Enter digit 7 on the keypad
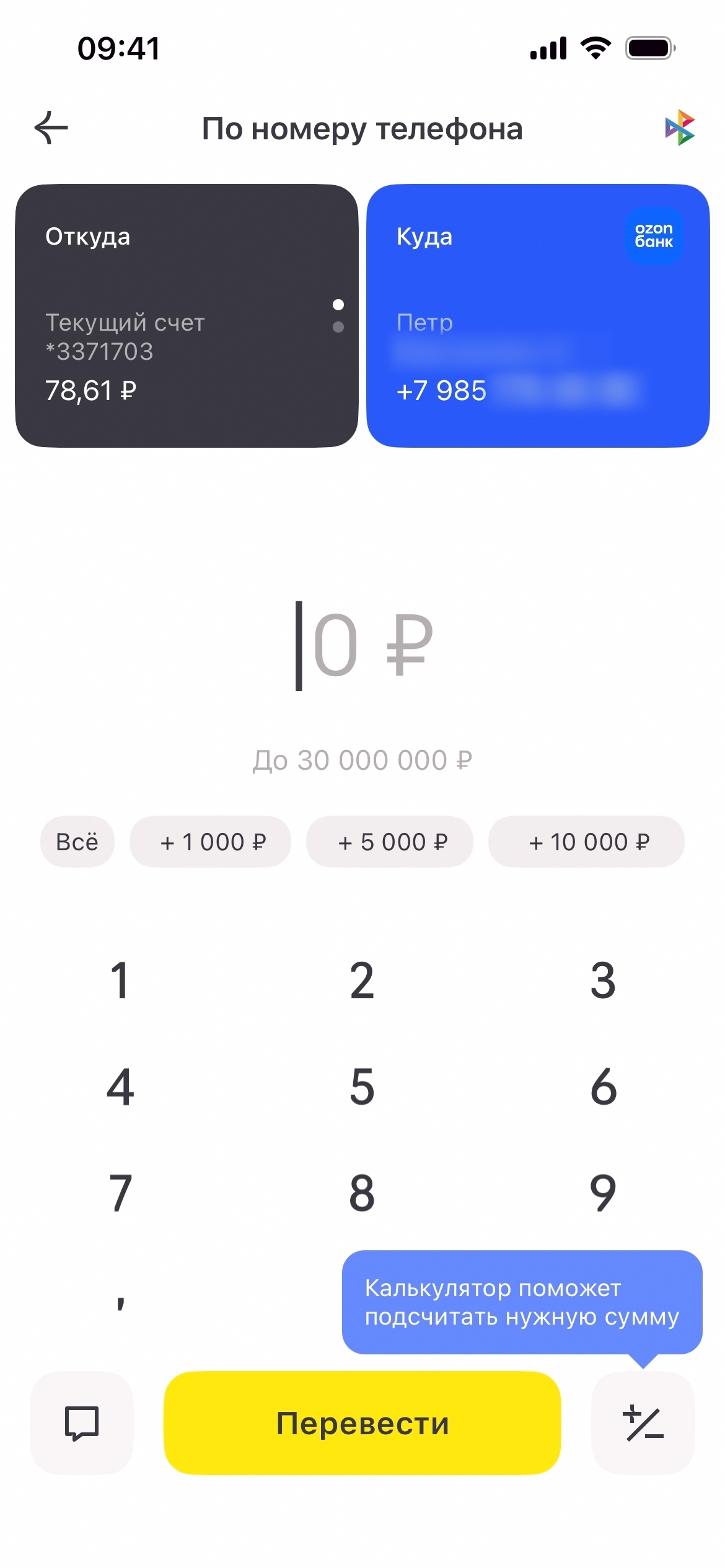Image resolution: width=725 pixels, height=1568 pixels. point(120,1193)
